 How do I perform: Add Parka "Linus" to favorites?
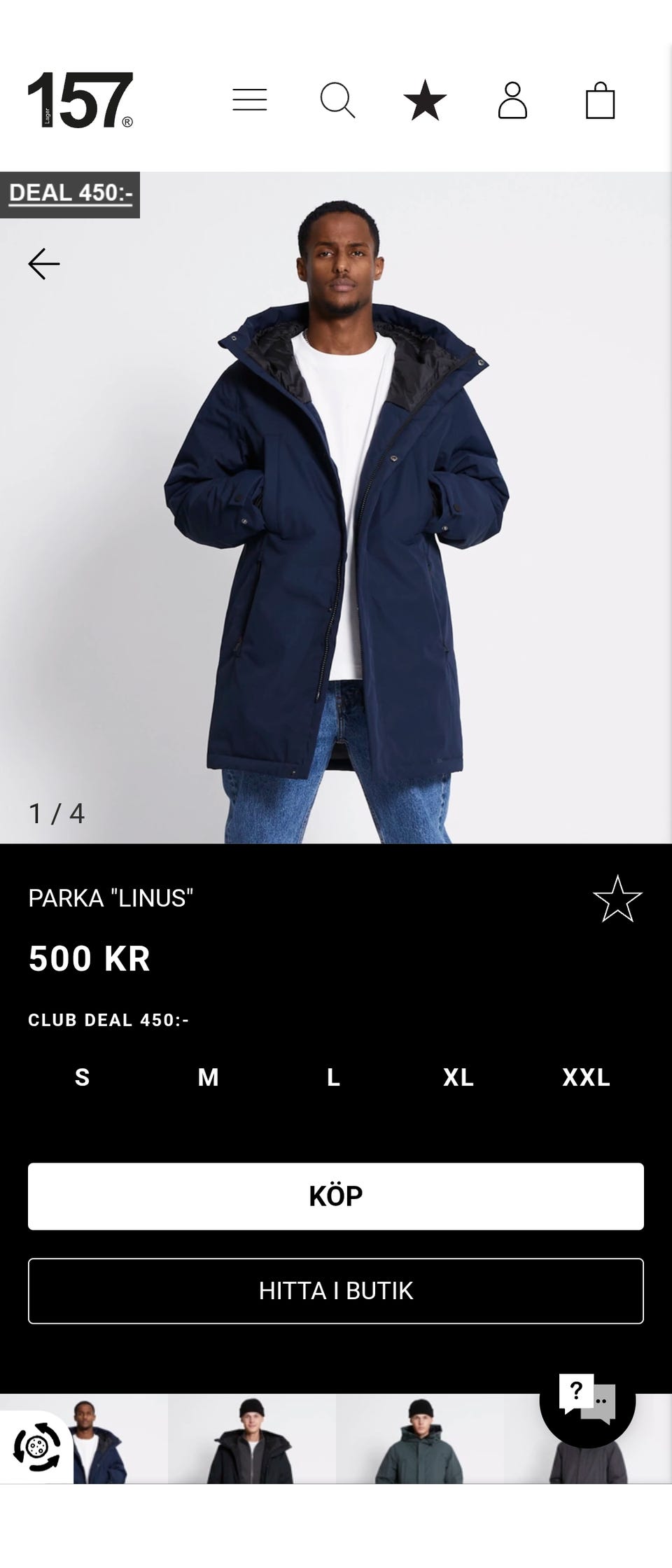(617, 899)
